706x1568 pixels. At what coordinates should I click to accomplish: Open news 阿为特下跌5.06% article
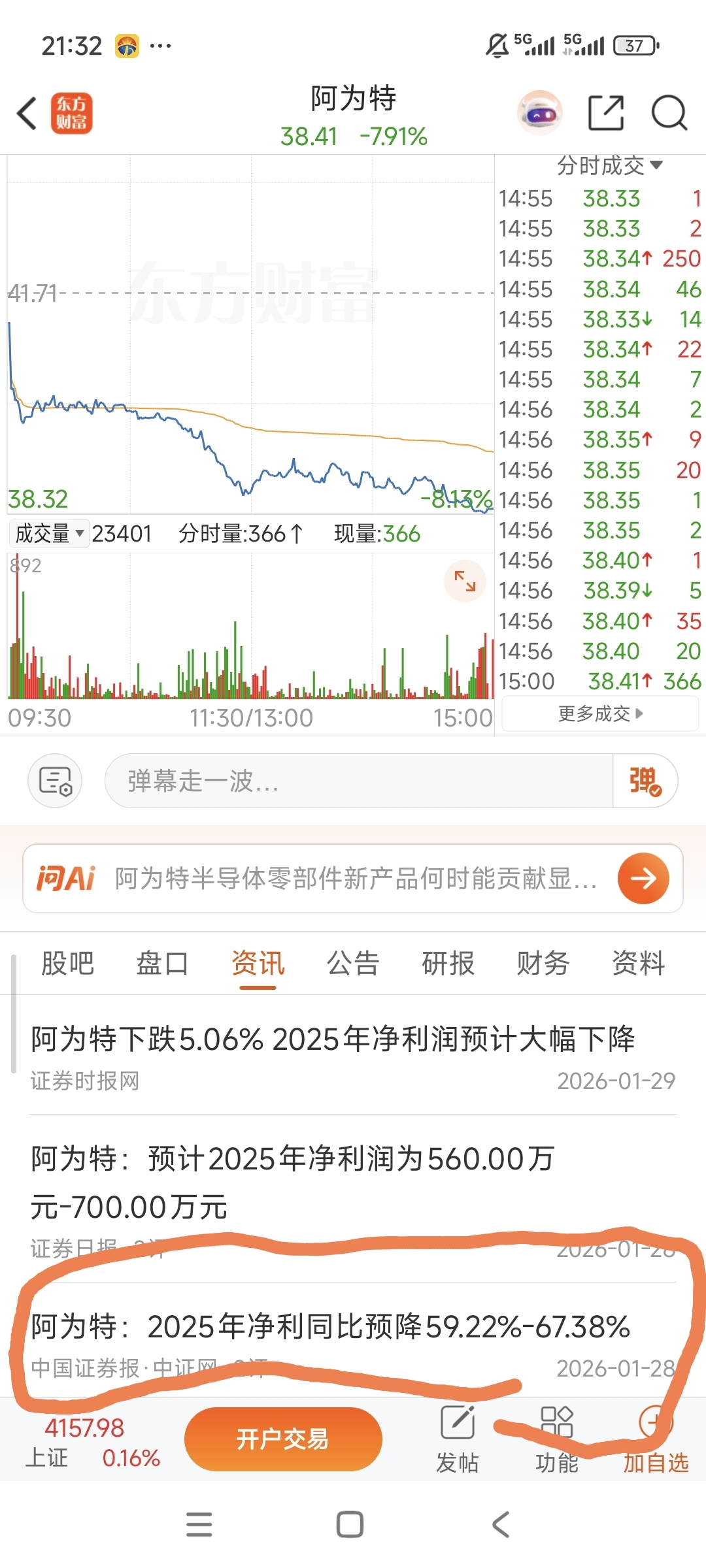click(353, 1056)
